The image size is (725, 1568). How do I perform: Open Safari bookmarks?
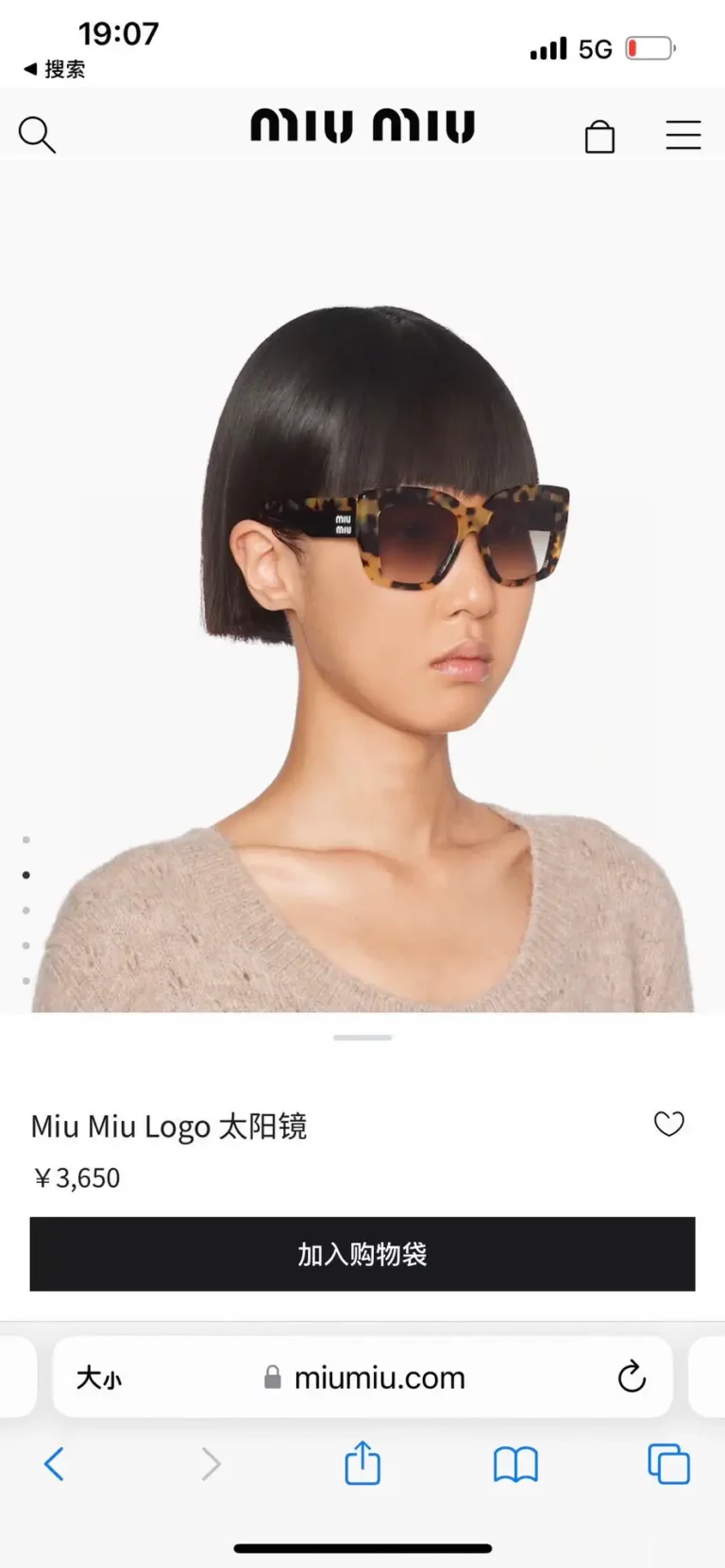click(x=515, y=1464)
